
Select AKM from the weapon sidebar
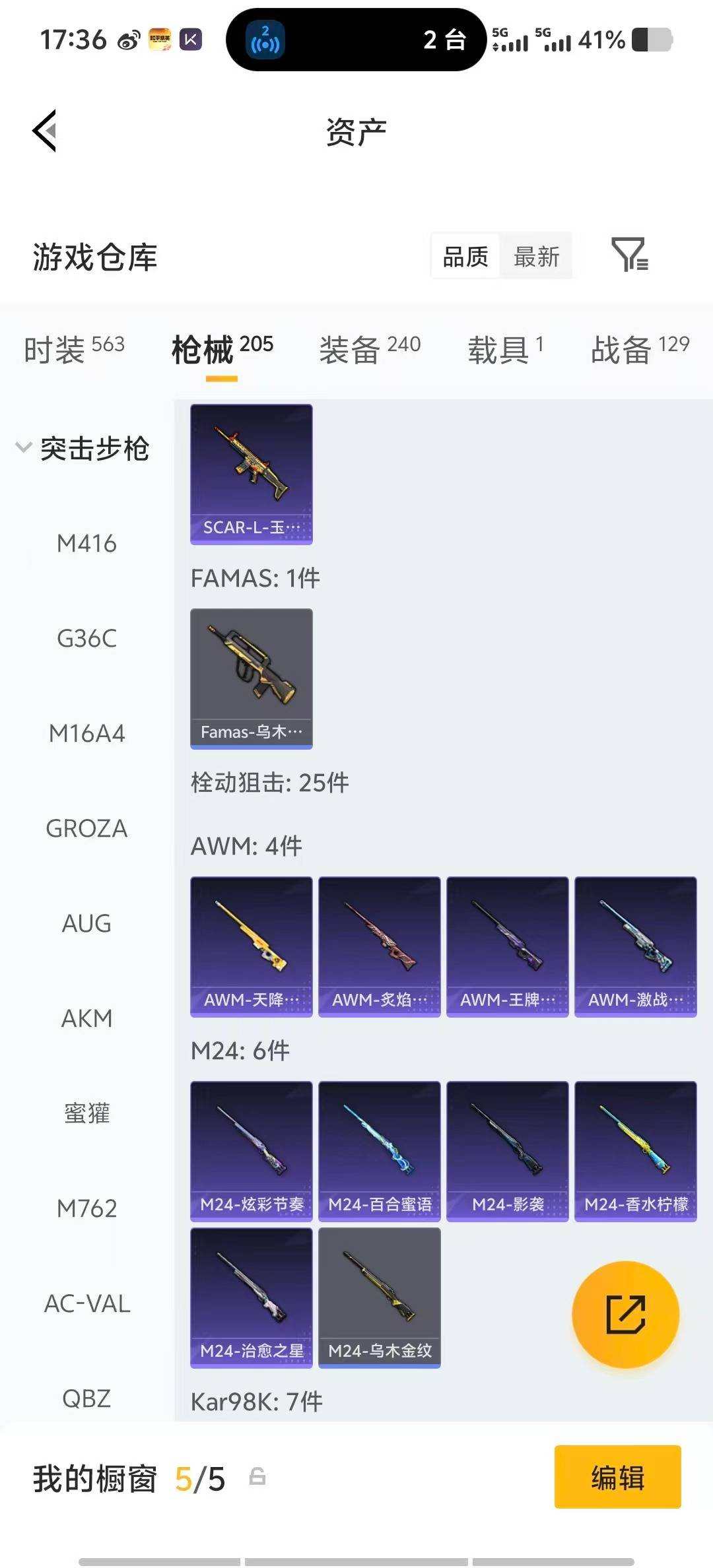[x=86, y=1018]
